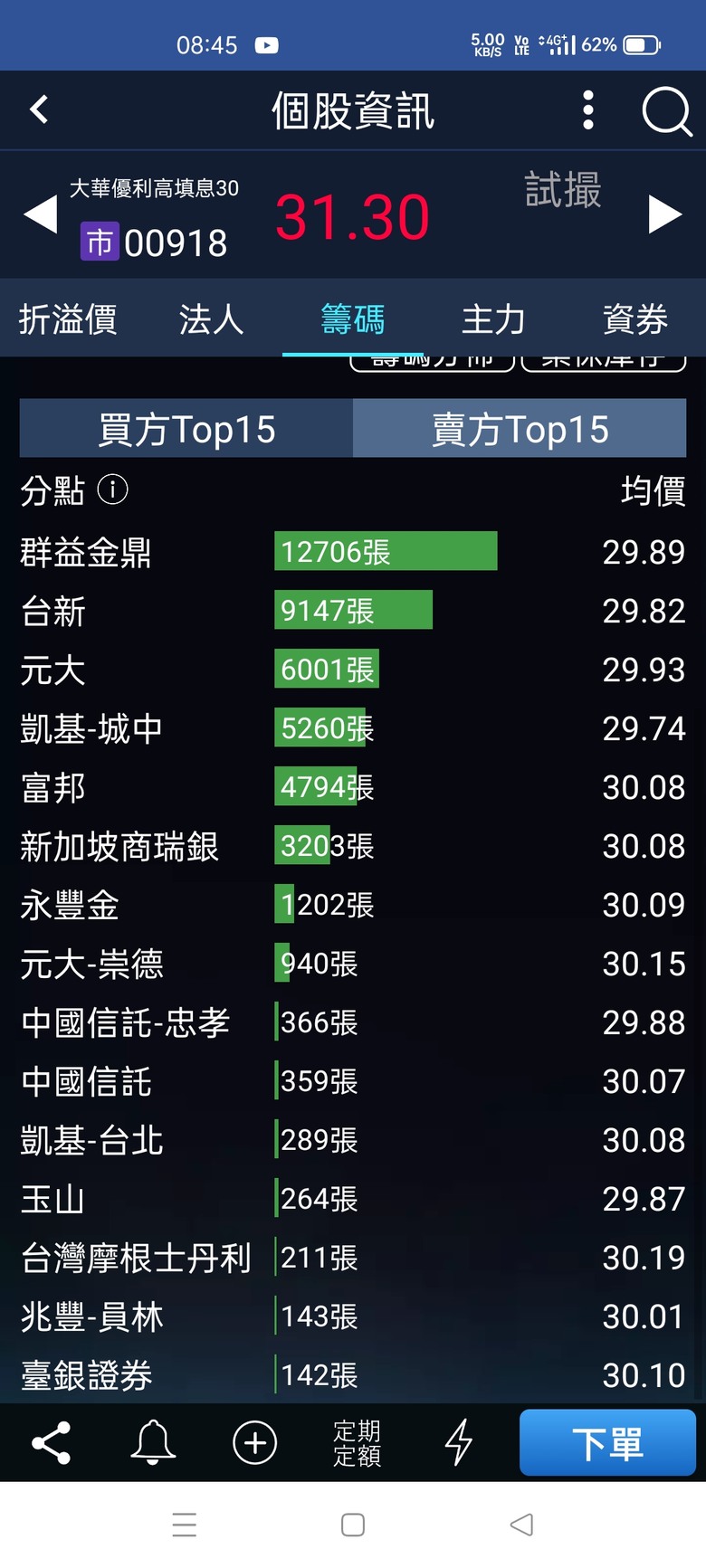Tap the 下單 order button
Viewport: 706px width, 1568px height.
[x=607, y=1442]
